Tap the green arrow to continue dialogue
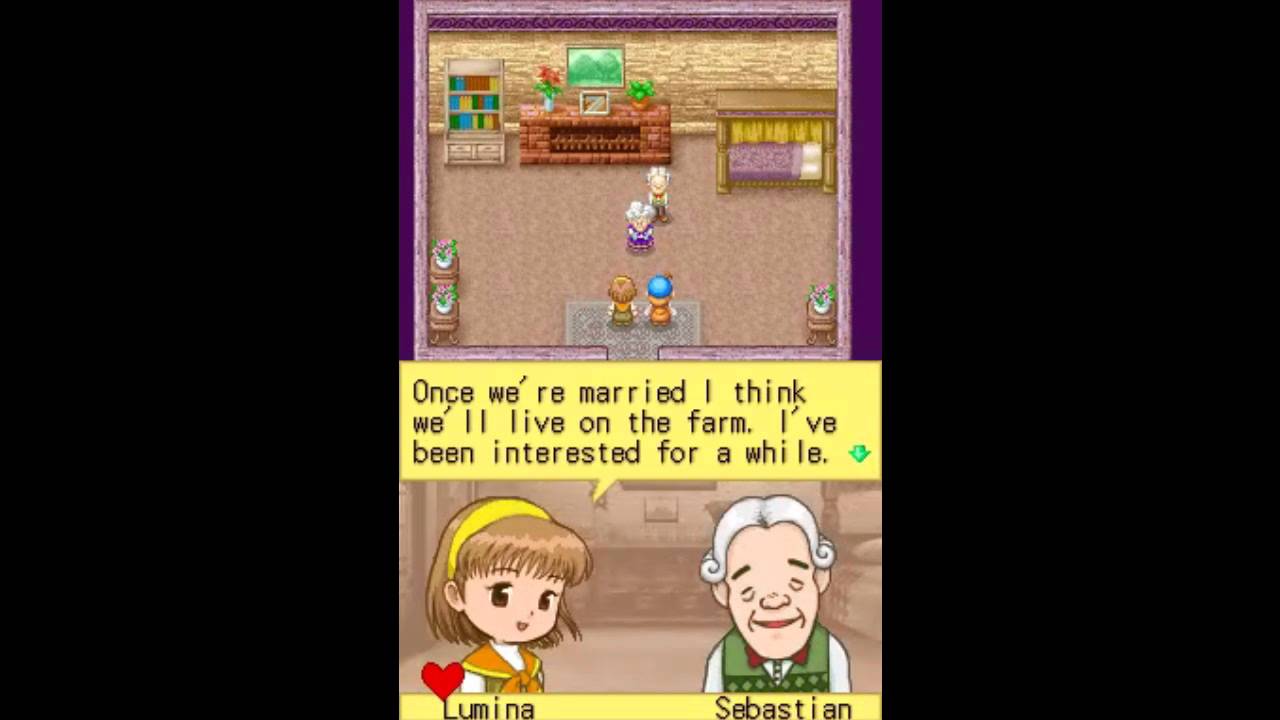 coord(858,454)
